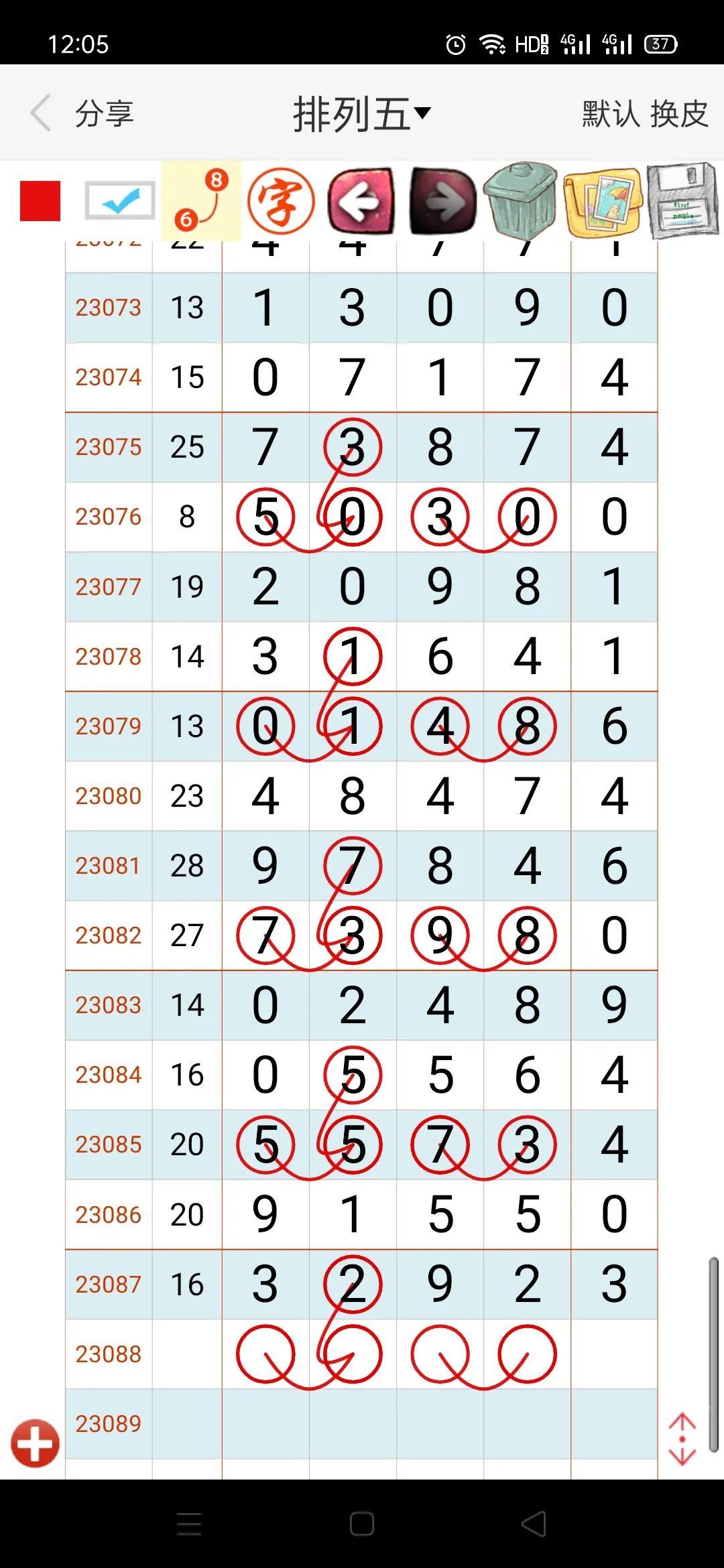
Task: Open system recent apps menu
Action: click(189, 1524)
